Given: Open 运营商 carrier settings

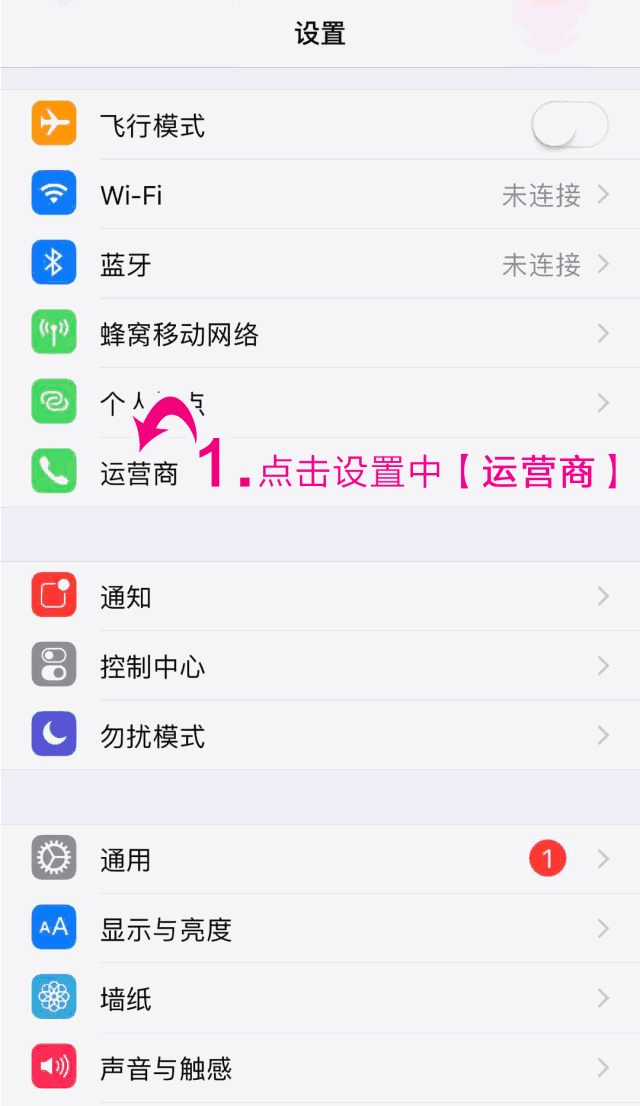Looking at the screenshot, I should click(x=140, y=472).
